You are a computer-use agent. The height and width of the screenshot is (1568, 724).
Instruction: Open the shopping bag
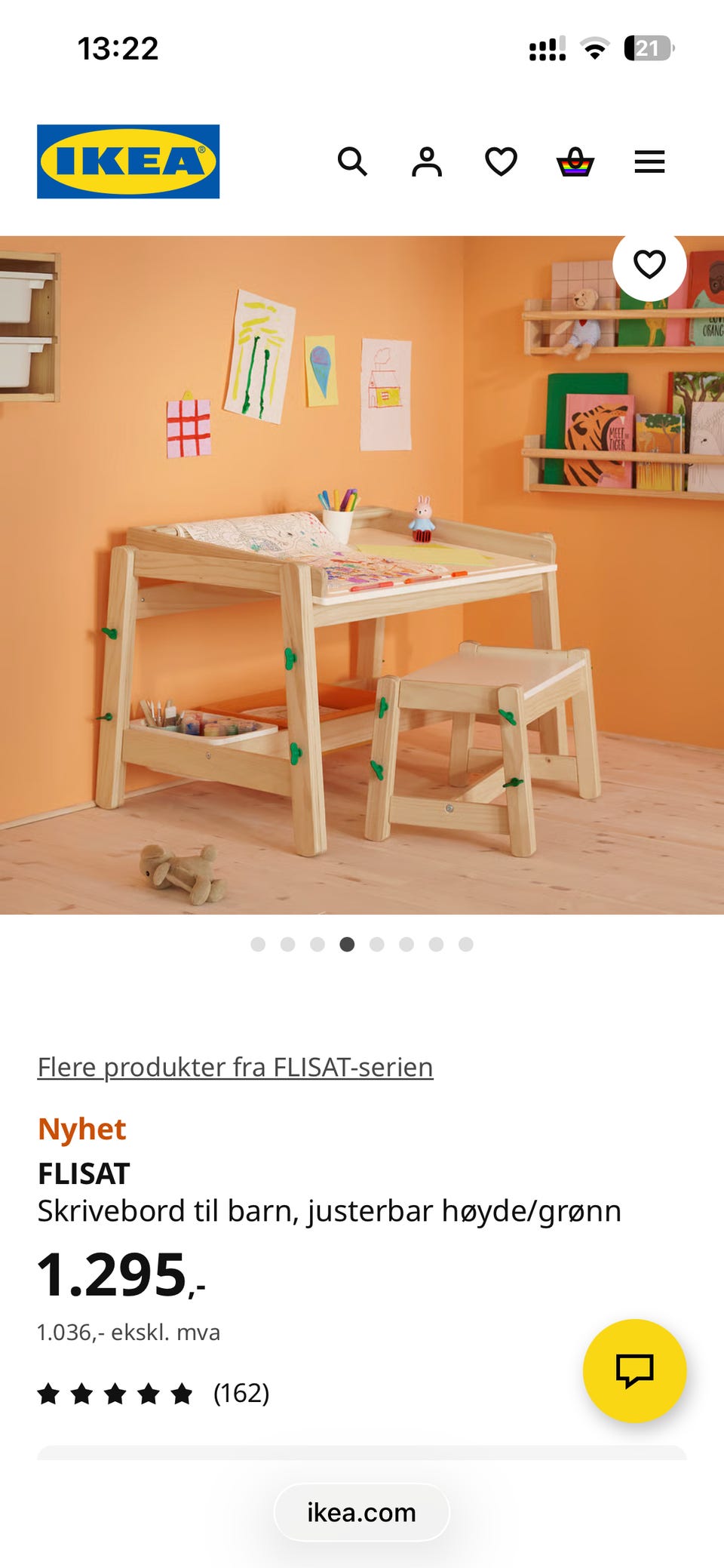pyautogui.click(x=574, y=161)
